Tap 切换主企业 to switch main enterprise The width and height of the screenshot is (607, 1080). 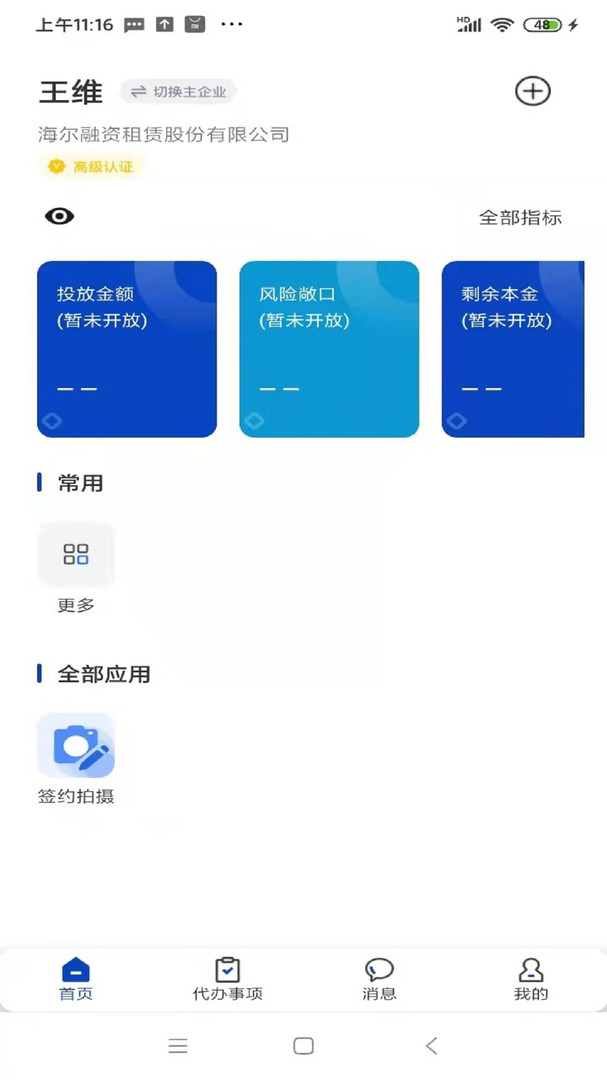coord(179,92)
